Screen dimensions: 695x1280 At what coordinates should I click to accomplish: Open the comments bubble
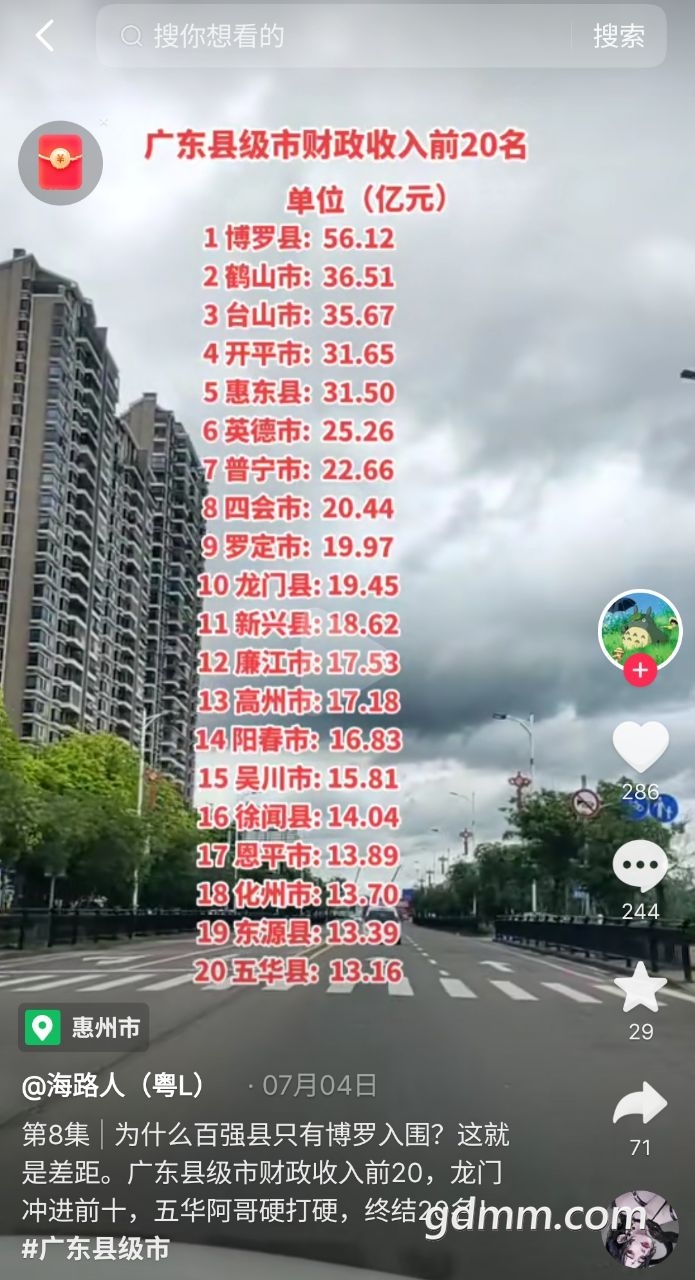pos(640,866)
